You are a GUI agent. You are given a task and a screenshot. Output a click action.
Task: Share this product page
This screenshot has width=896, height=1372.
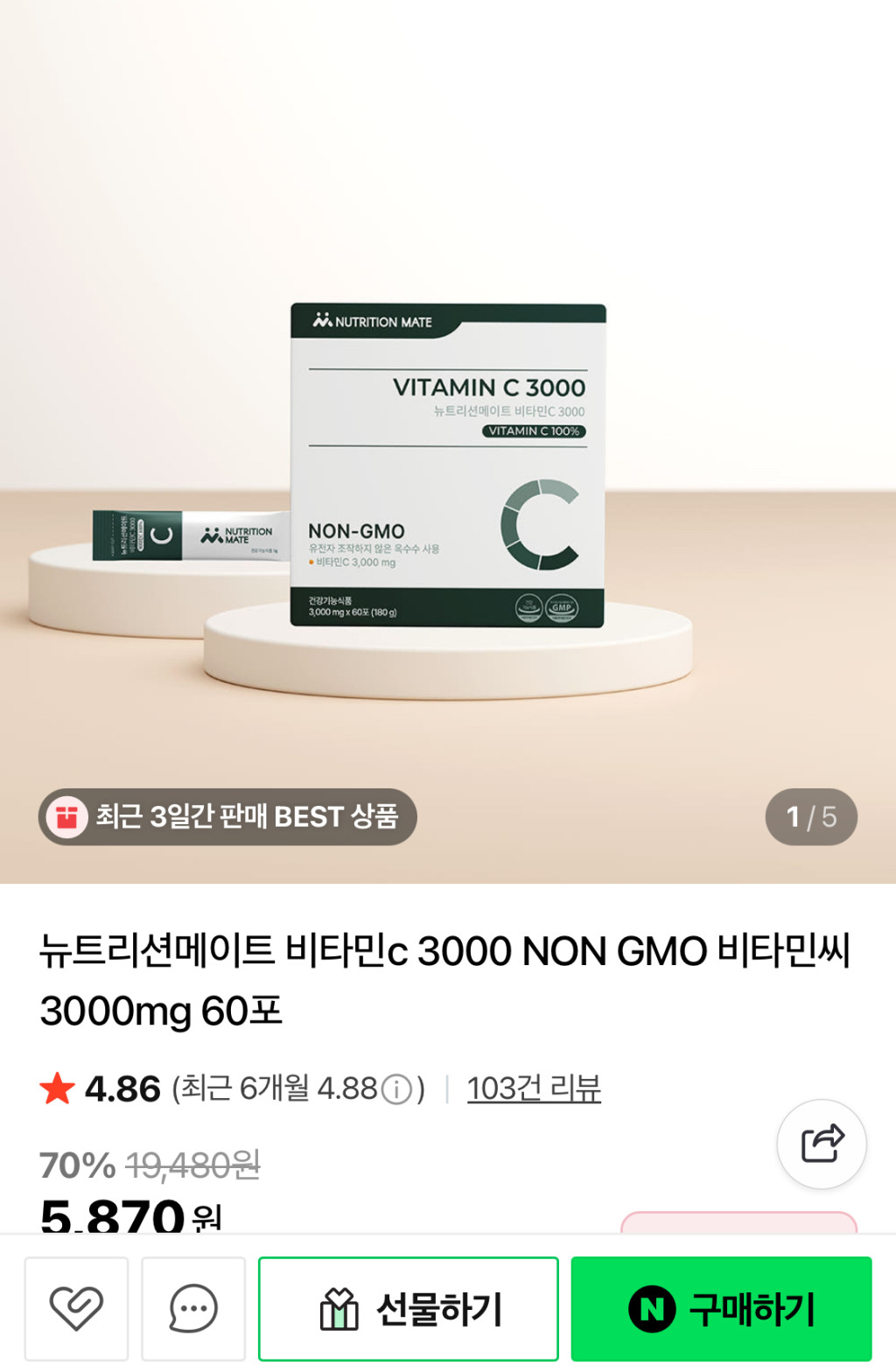822,1144
